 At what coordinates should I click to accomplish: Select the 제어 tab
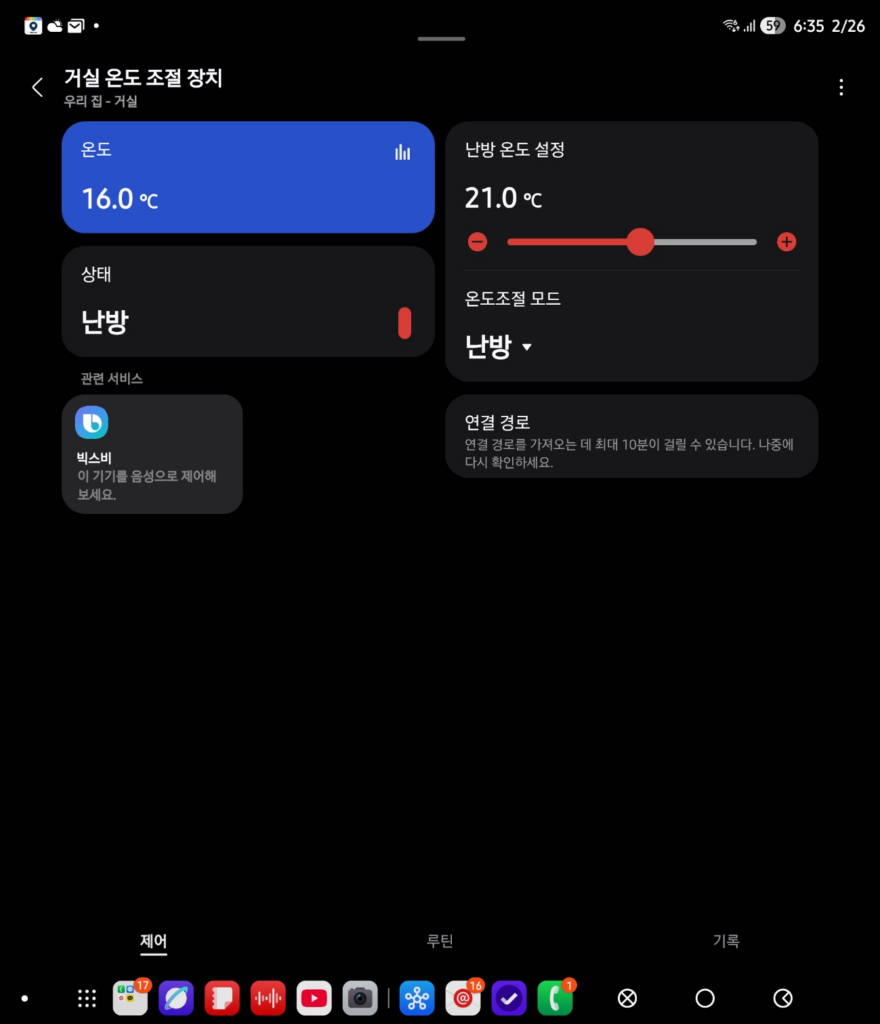[x=153, y=941]
